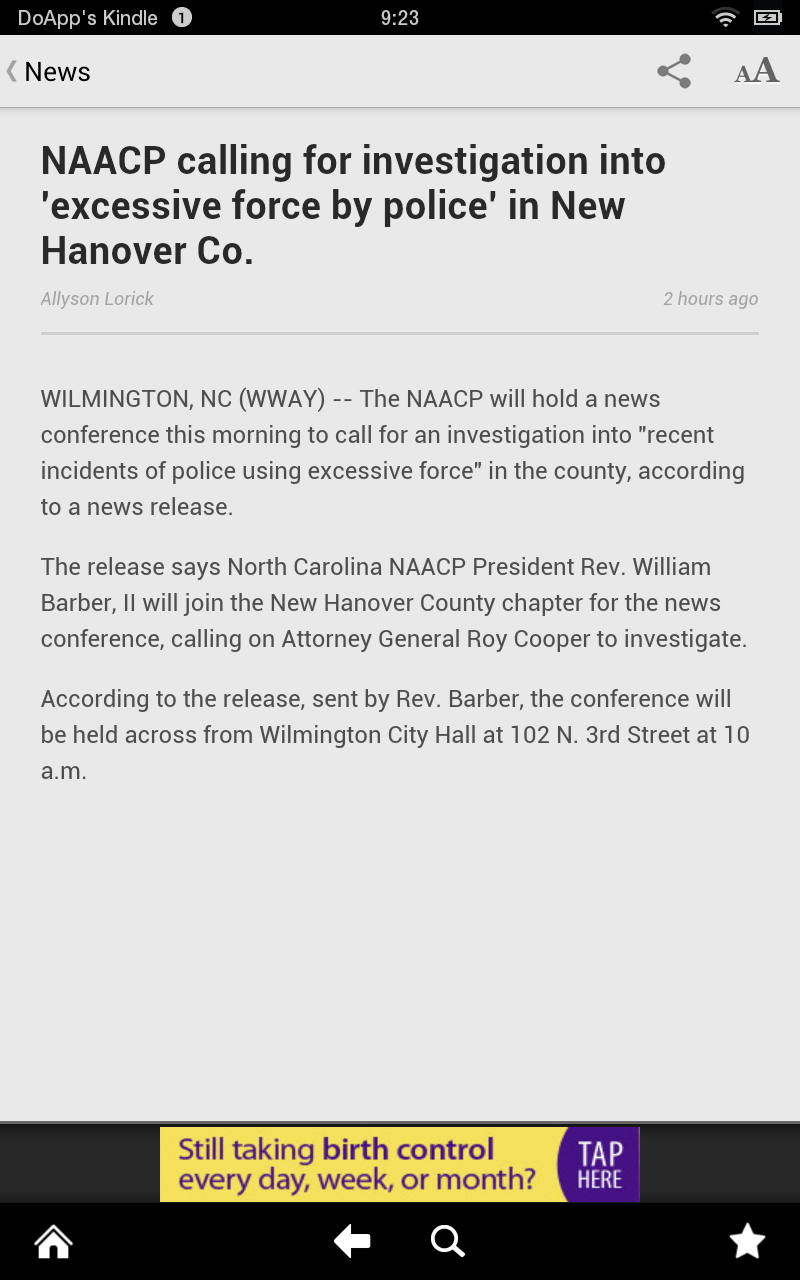The width and height of the screenshot is (800, 1280).
Task: Tap the clock showing 9:23
Action: (399, 17)
